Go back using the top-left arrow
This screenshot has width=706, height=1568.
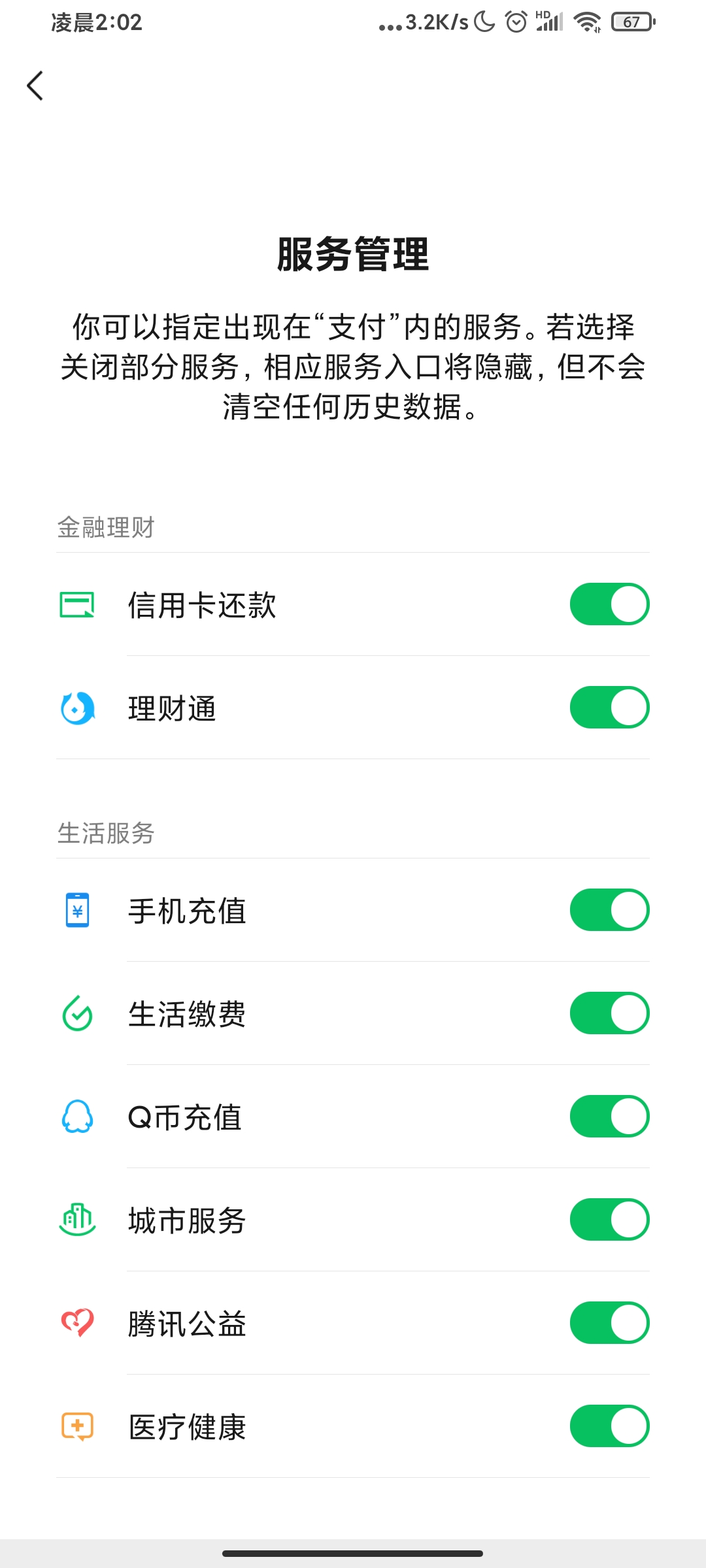pyautogui.click(x=35, y=86)
